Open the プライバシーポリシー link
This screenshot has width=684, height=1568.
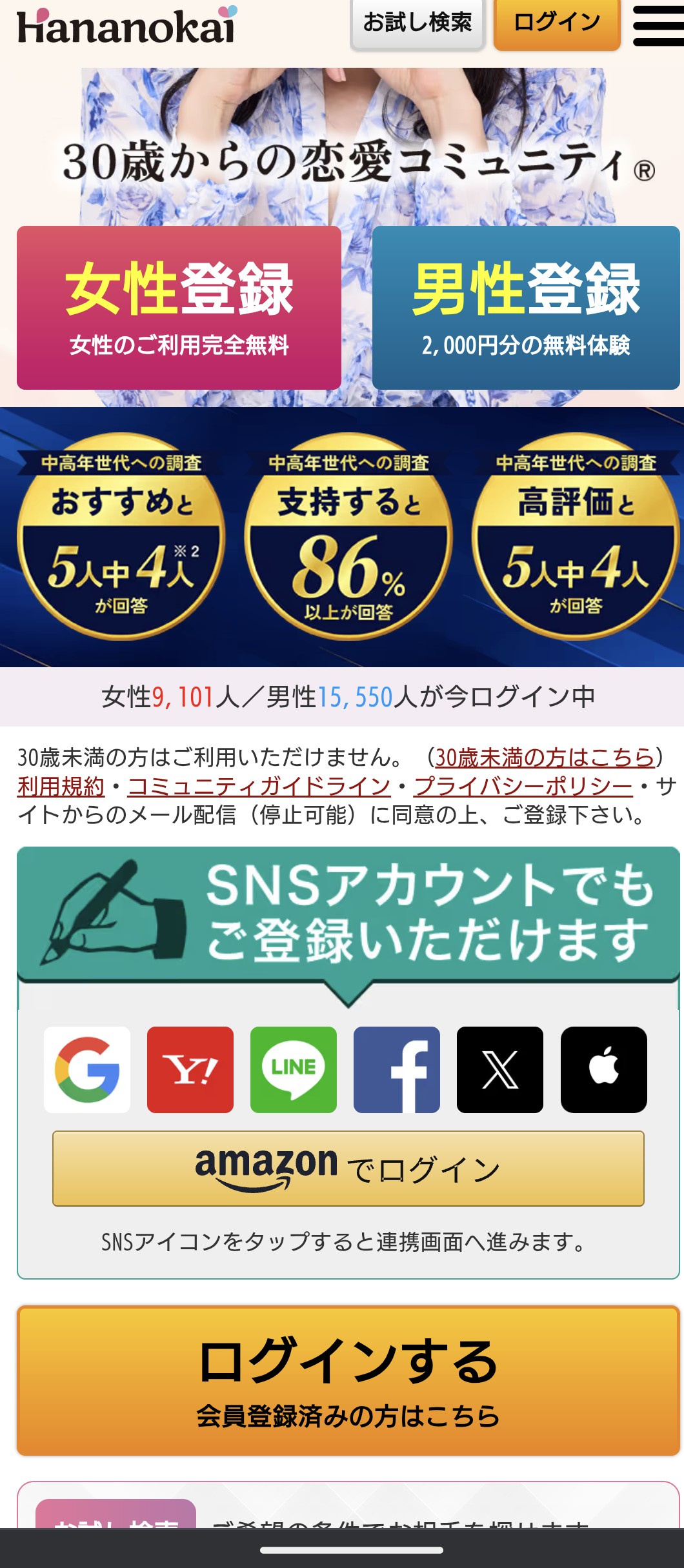(523, 786)
